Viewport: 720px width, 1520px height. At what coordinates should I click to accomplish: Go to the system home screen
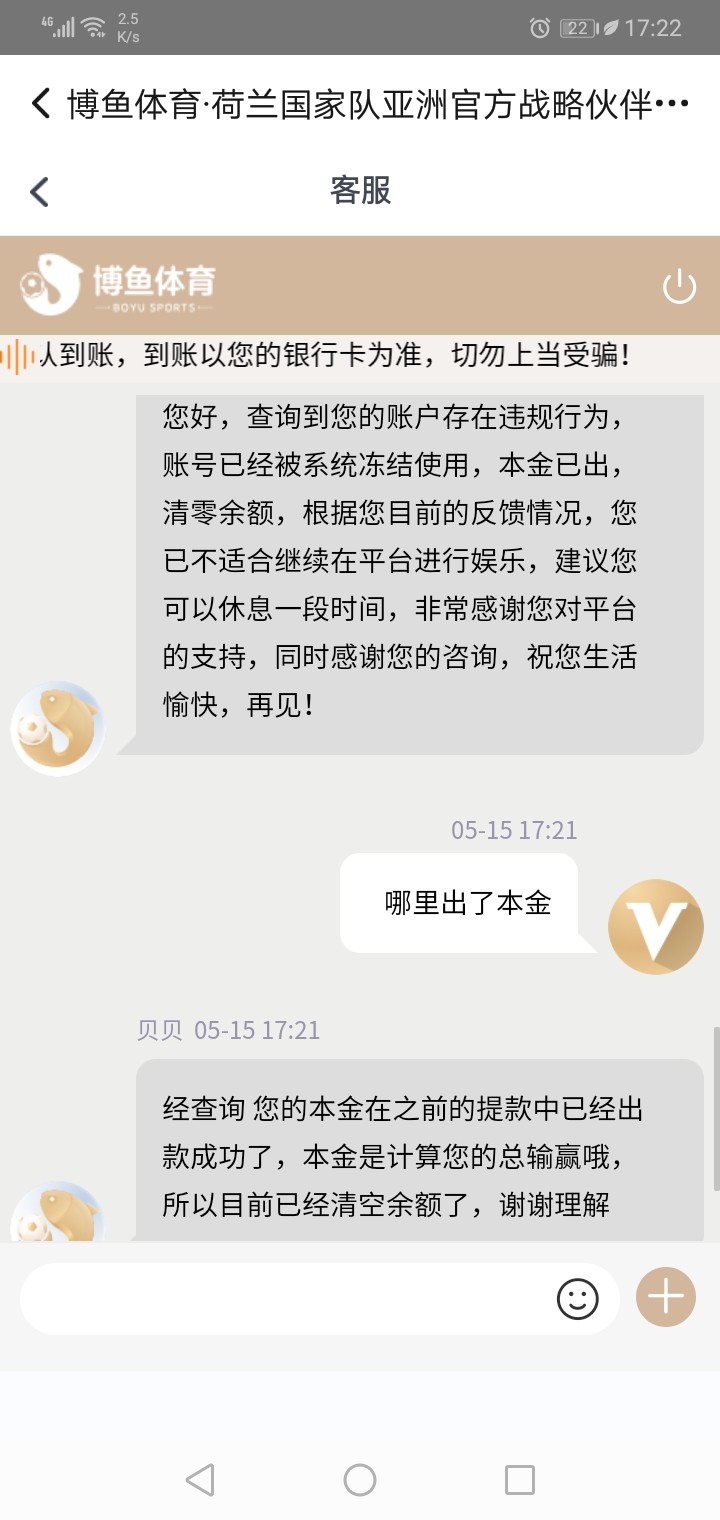point(360,1479)
